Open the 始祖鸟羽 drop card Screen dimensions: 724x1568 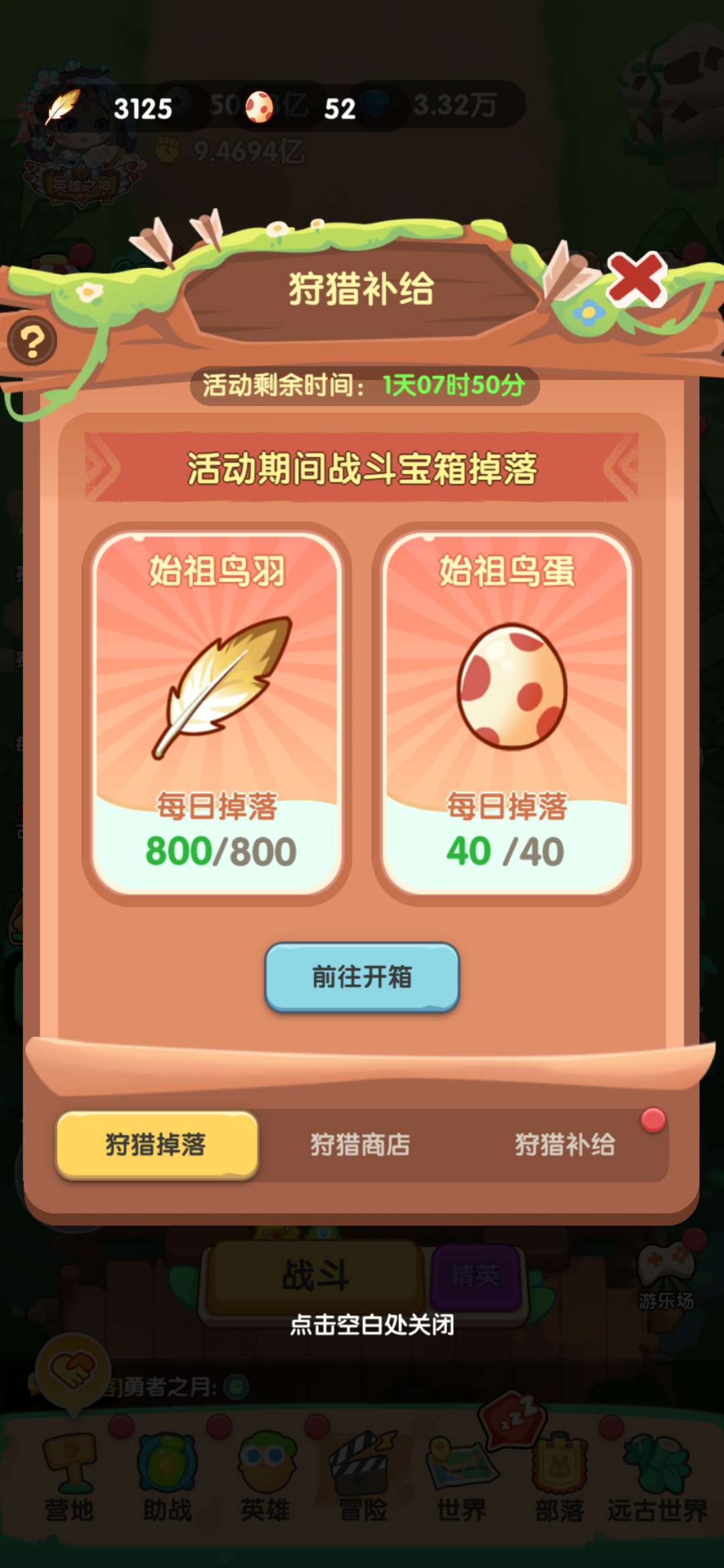[x=217, y=714]
